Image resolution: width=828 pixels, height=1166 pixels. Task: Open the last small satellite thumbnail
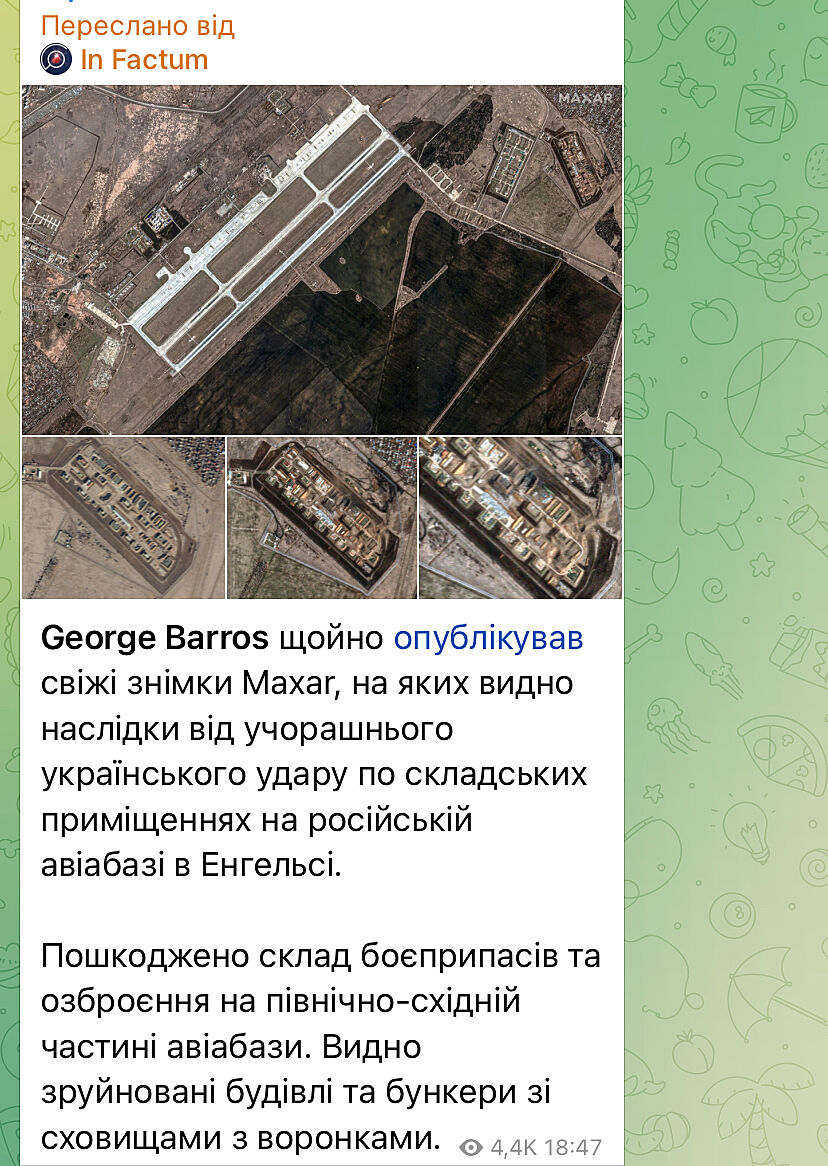click(x=520, y=517)
